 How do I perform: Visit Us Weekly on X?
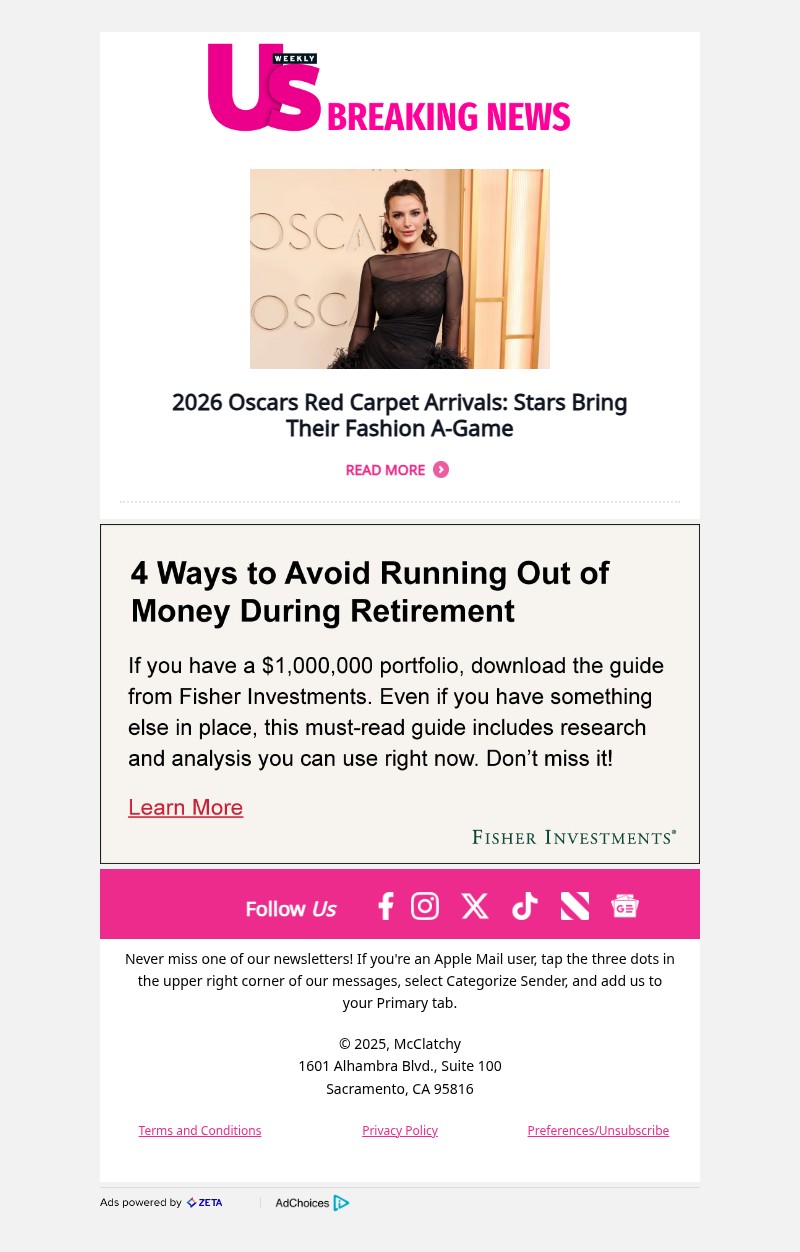[x=475, y=906]
